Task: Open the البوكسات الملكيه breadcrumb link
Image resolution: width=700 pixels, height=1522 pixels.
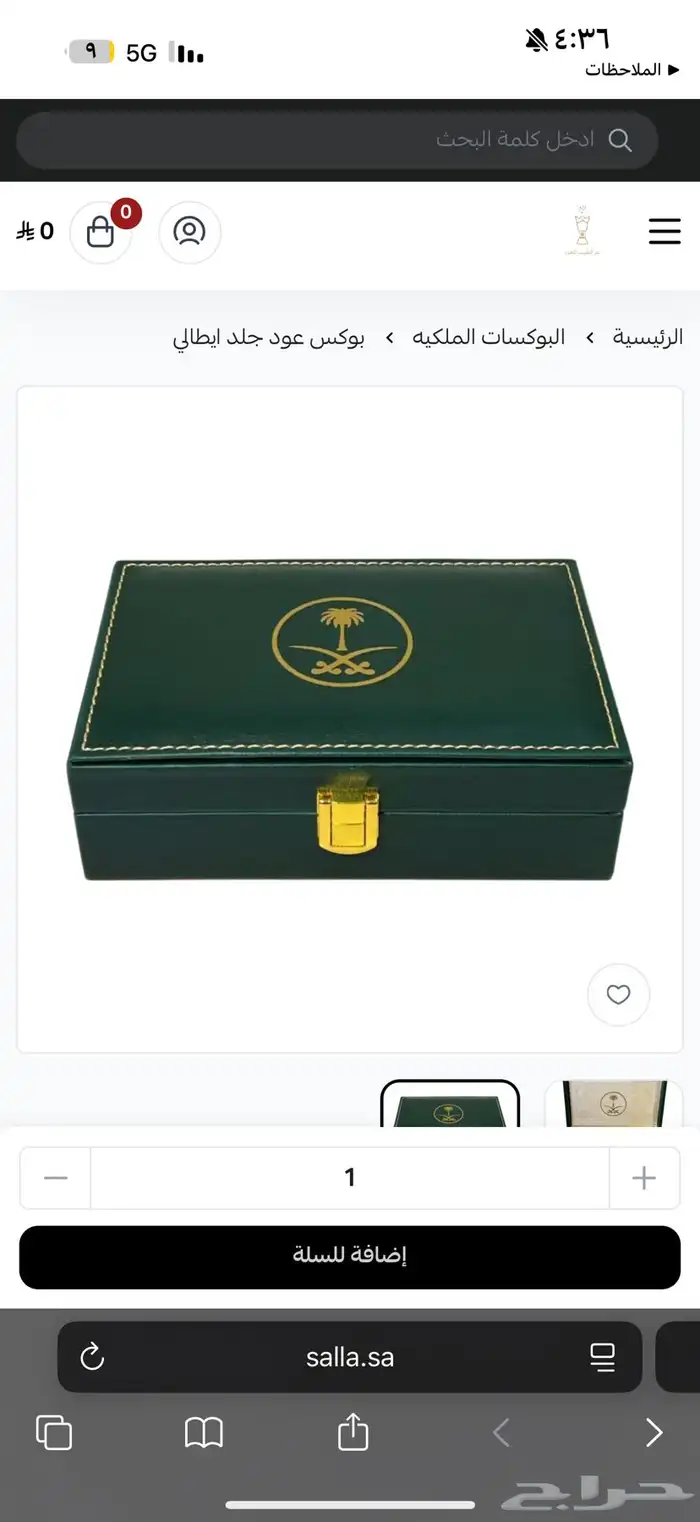Action: pos(489,337)
